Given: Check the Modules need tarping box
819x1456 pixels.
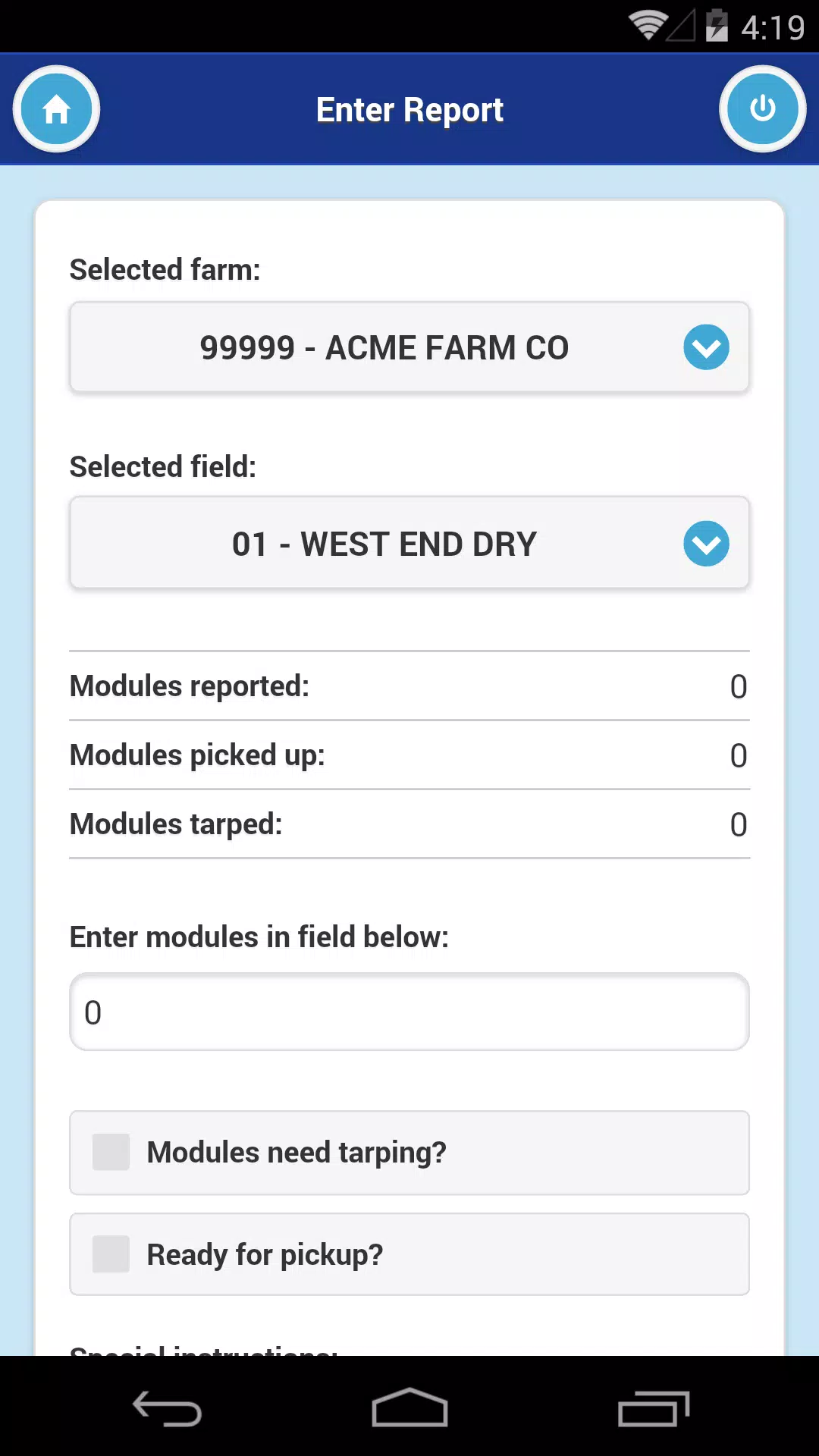Looking at the screenshot, I should point(111,1152).
